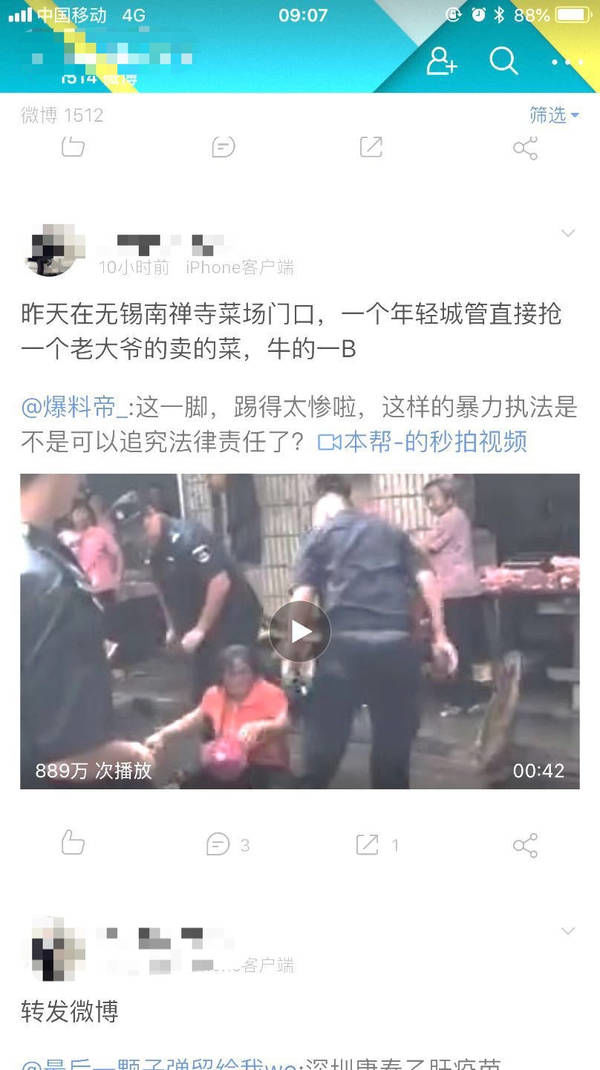Screen dimensions: 600x1070
Task: Open the top bar overflow menu
Action: click(x=566, y=62)
